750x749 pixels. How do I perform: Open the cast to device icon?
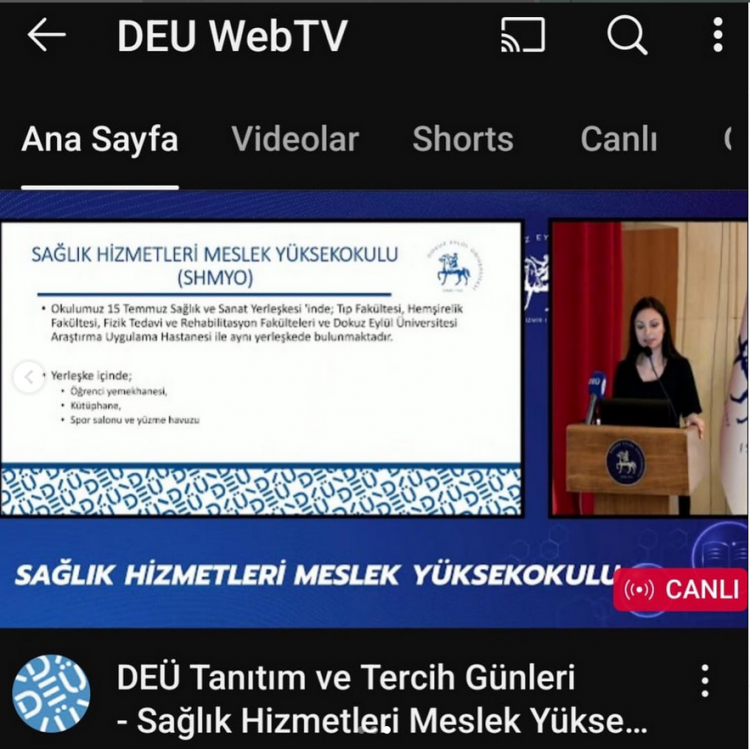pos(523,36)
